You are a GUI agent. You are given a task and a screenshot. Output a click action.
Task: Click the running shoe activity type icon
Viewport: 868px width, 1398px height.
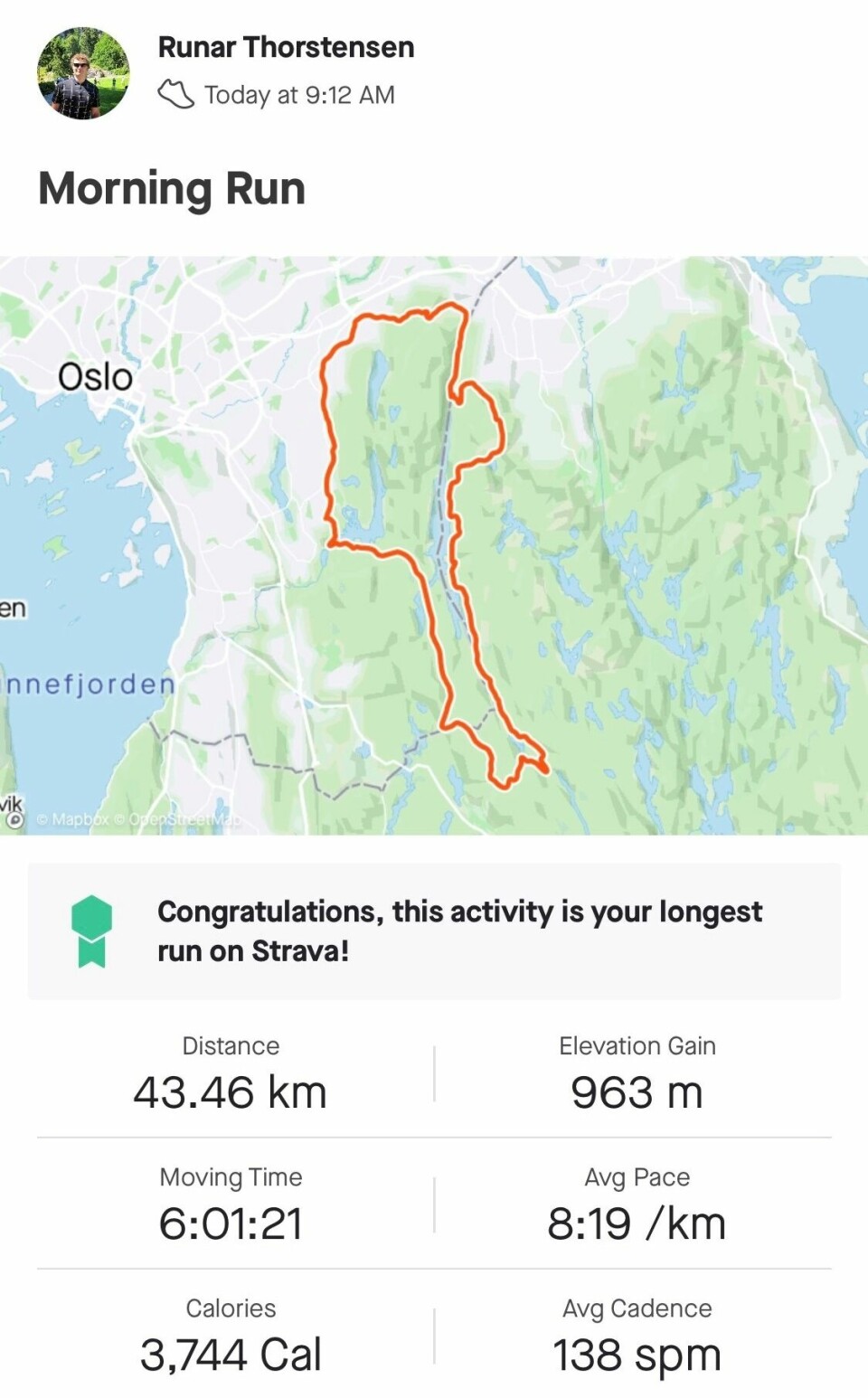coord(178,92)
